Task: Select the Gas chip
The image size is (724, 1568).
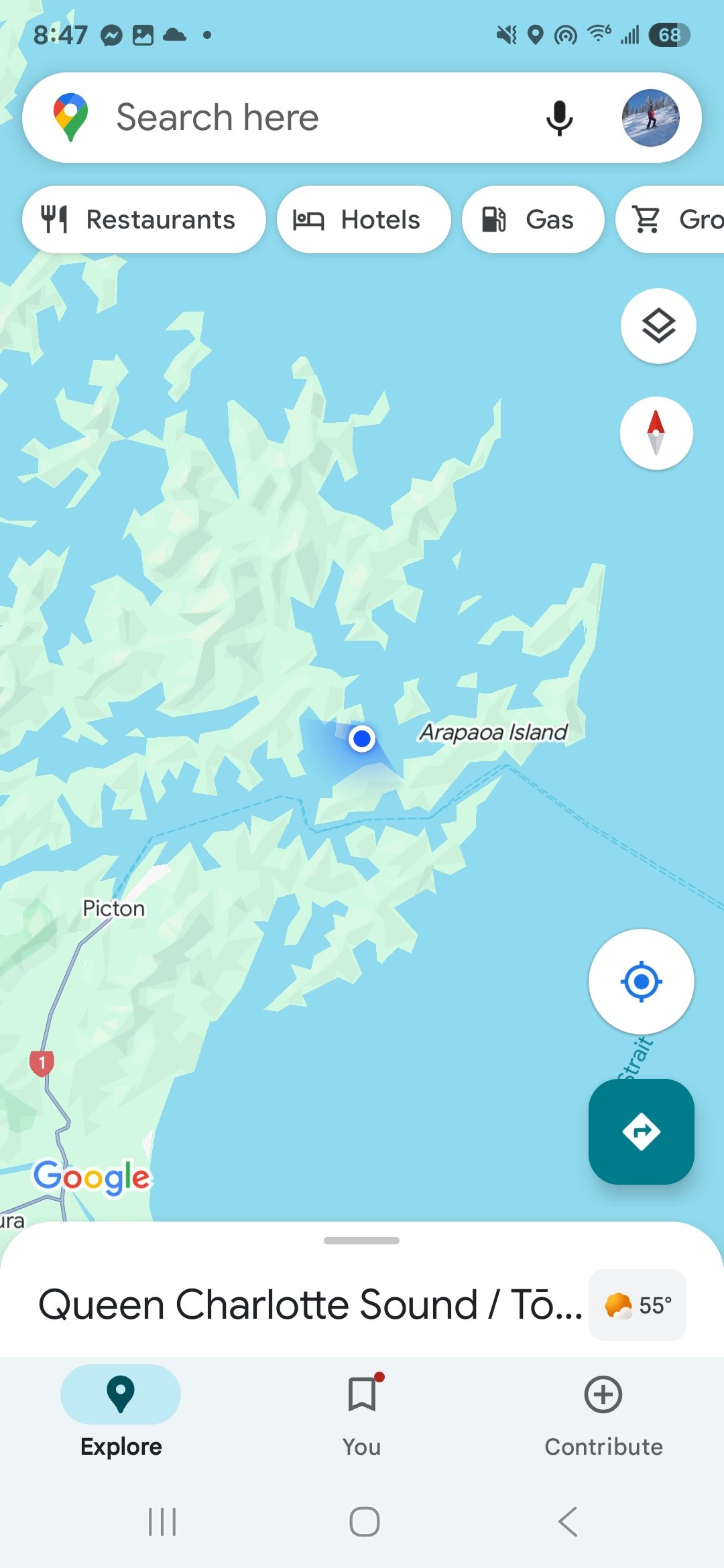Action: pyautogui.click(x=533, y=220)
